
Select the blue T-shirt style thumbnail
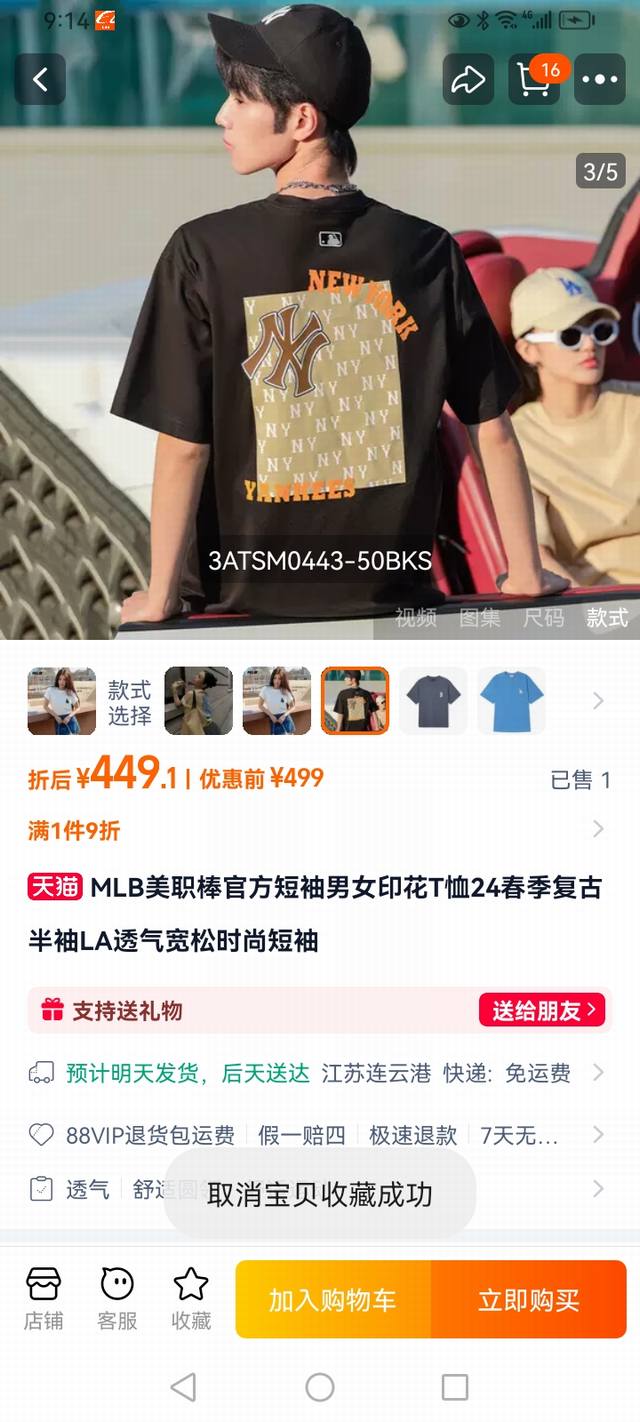coord(511,701)
